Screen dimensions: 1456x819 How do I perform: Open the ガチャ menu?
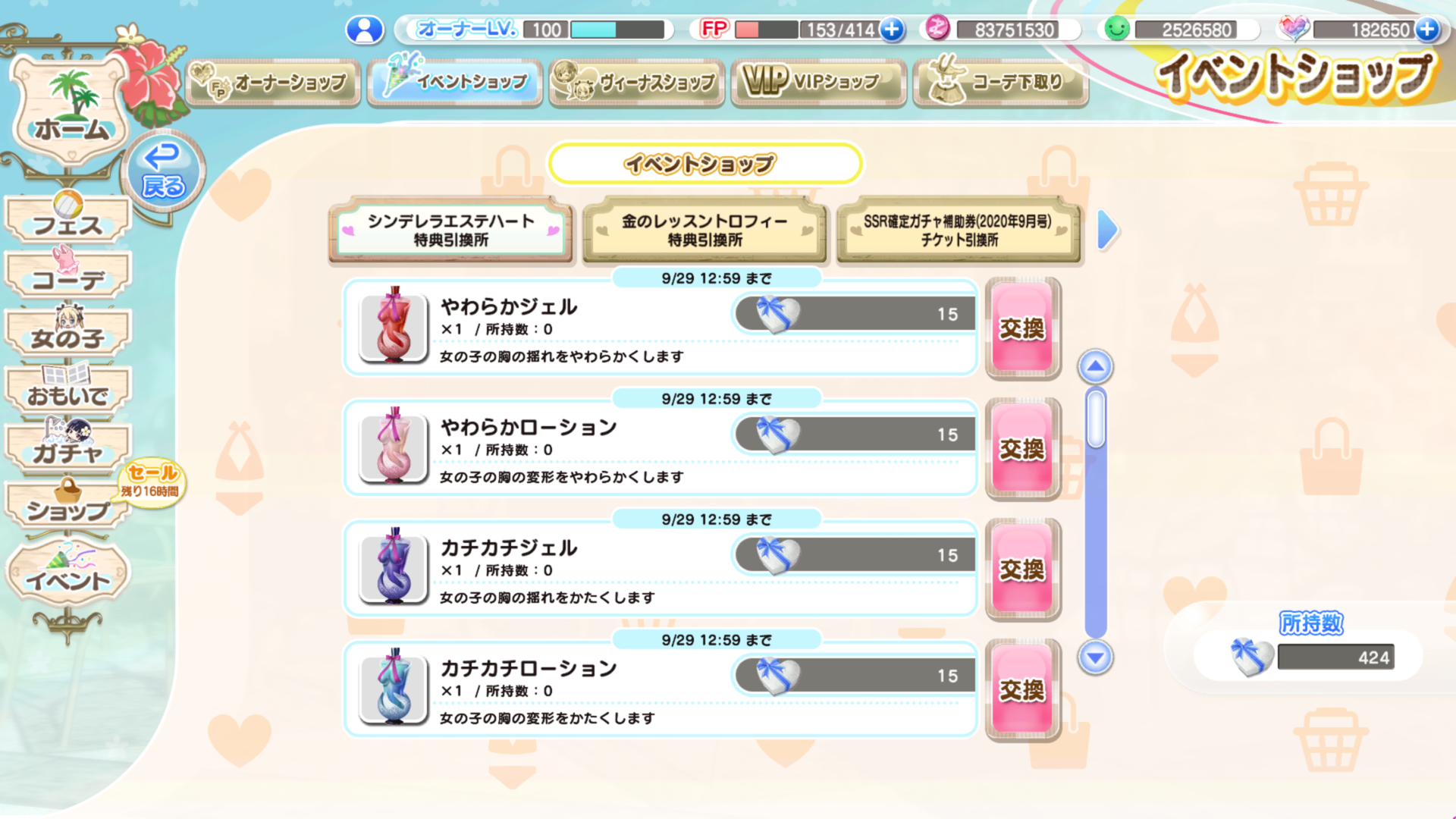68,451
